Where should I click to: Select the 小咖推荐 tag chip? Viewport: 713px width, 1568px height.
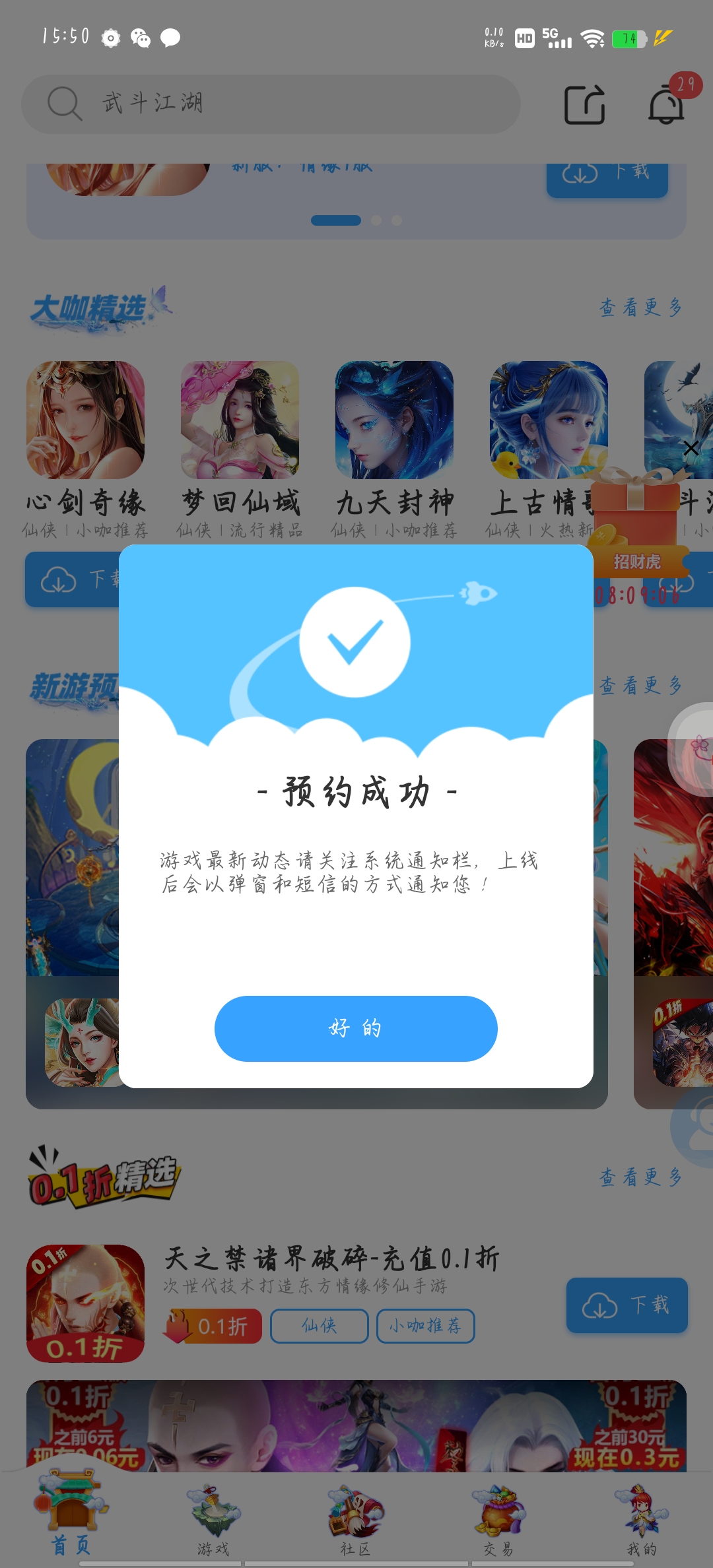[425, 1326]
